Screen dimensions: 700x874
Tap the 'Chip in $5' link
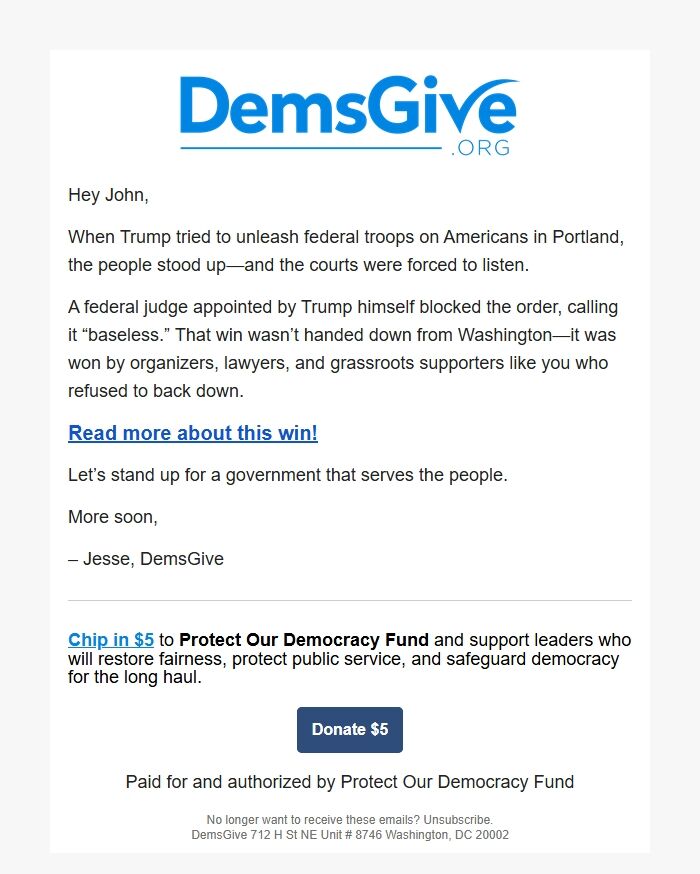111,640
